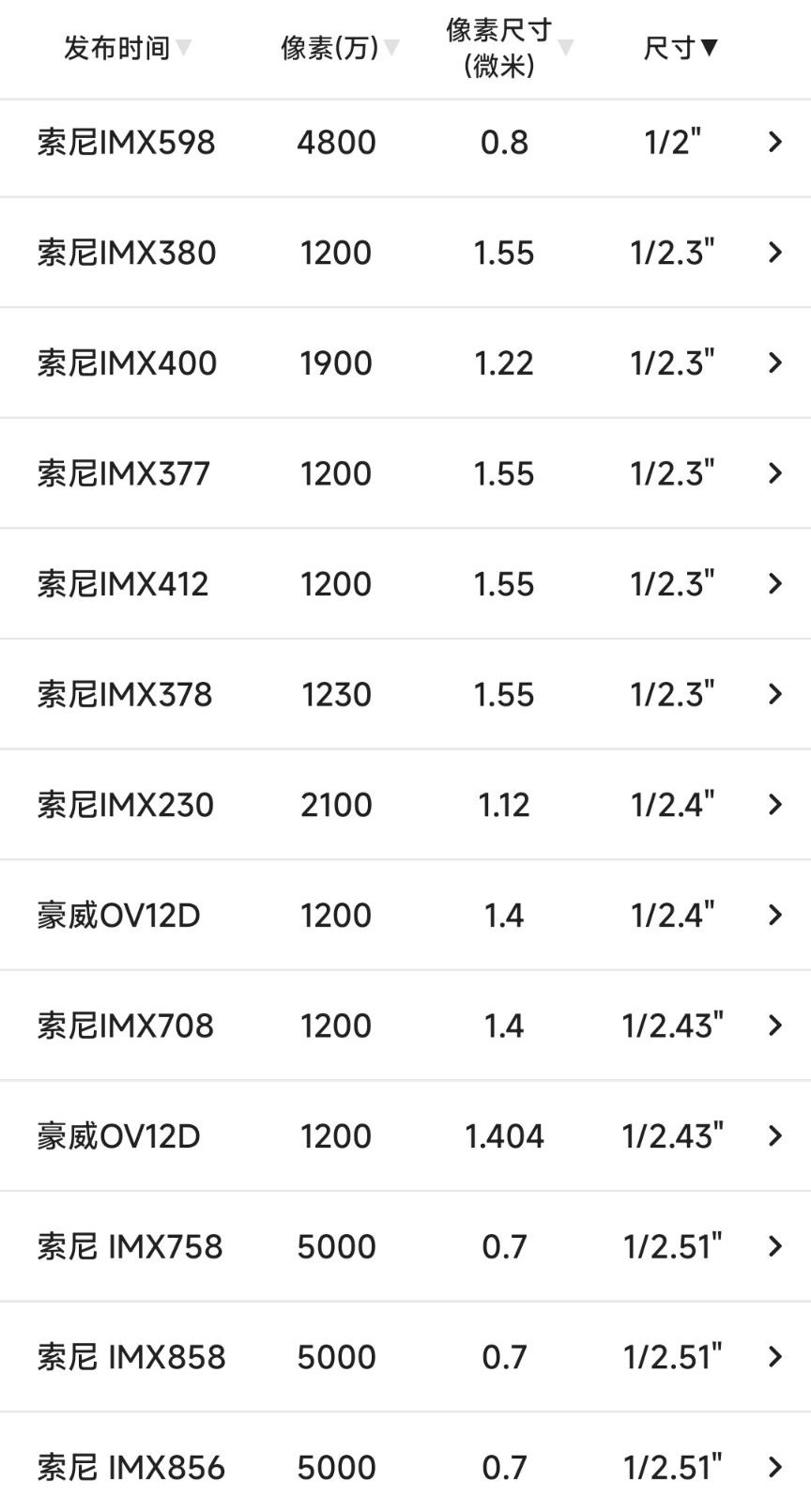View the 索尼IMX380 row

point(405,253)
